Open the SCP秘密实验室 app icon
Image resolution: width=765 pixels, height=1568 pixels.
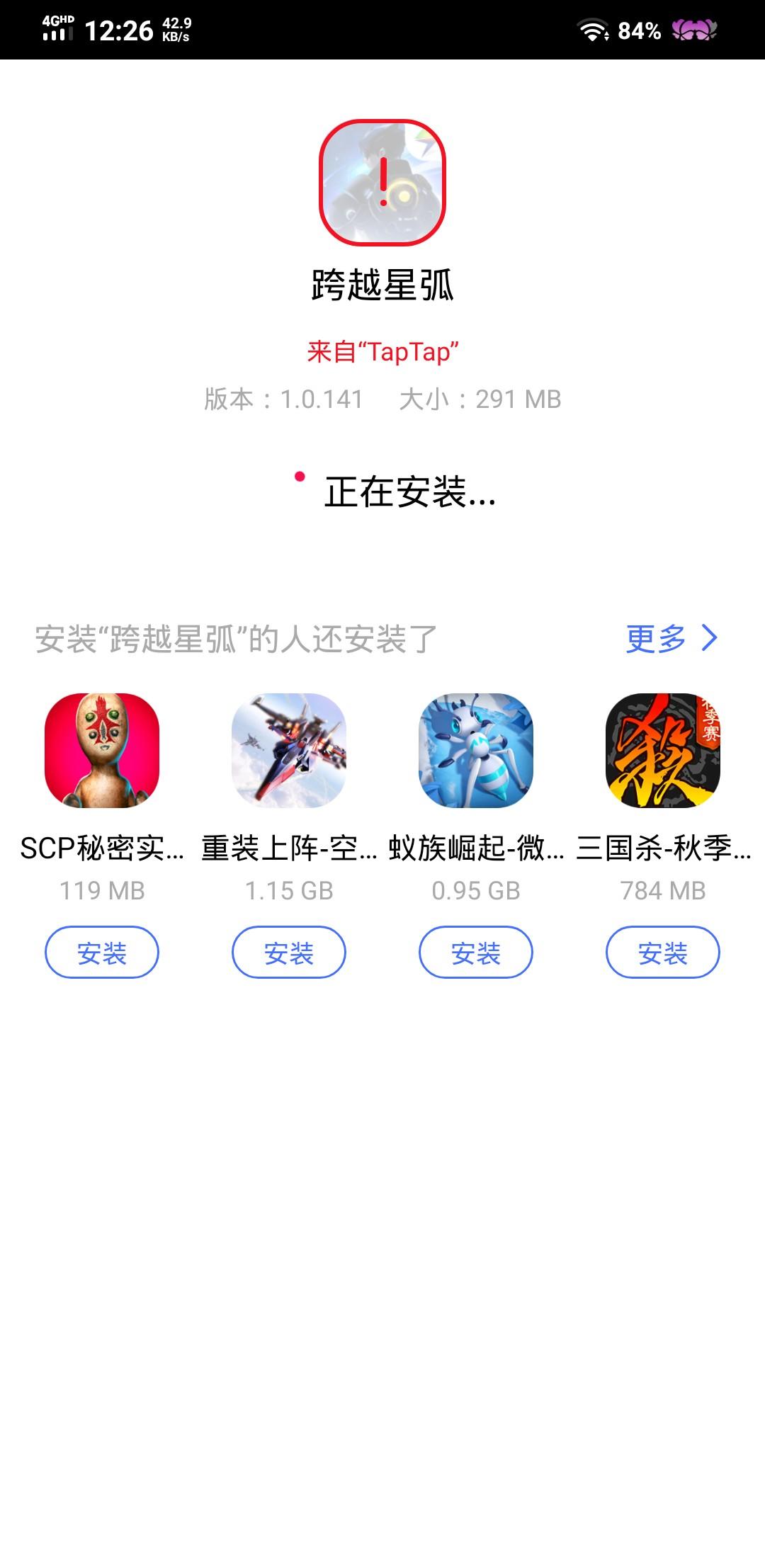pos(102,751)
